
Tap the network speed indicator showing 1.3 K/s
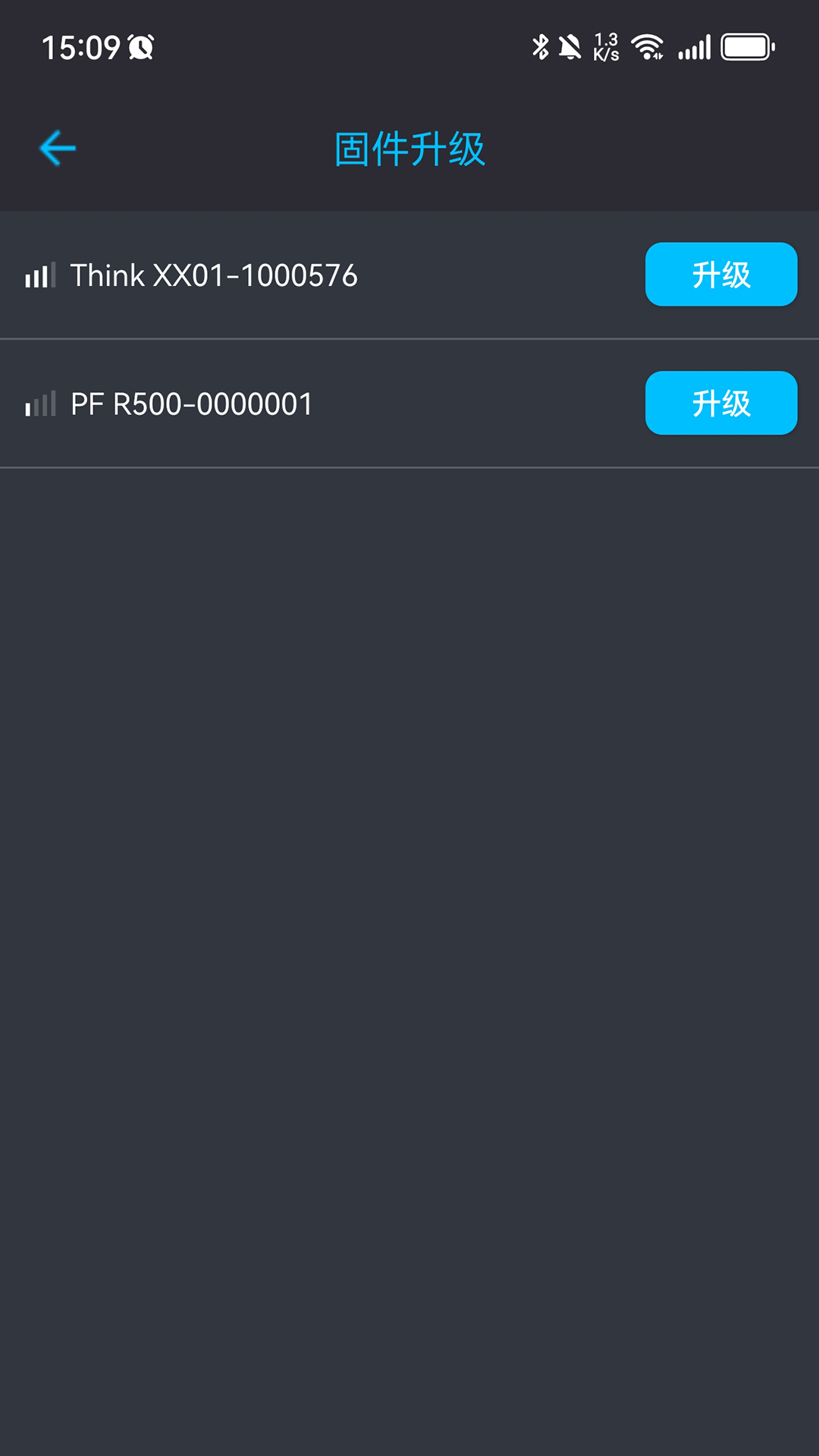[607, 45]
